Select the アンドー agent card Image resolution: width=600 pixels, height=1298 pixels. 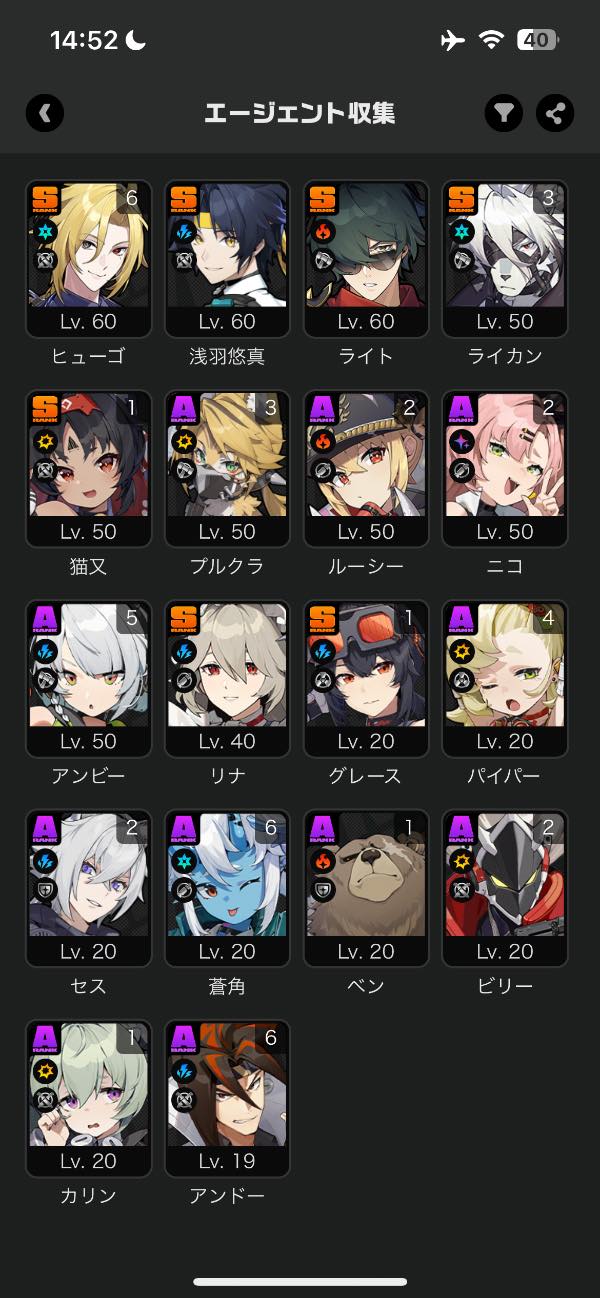[x=227, y=1098]
